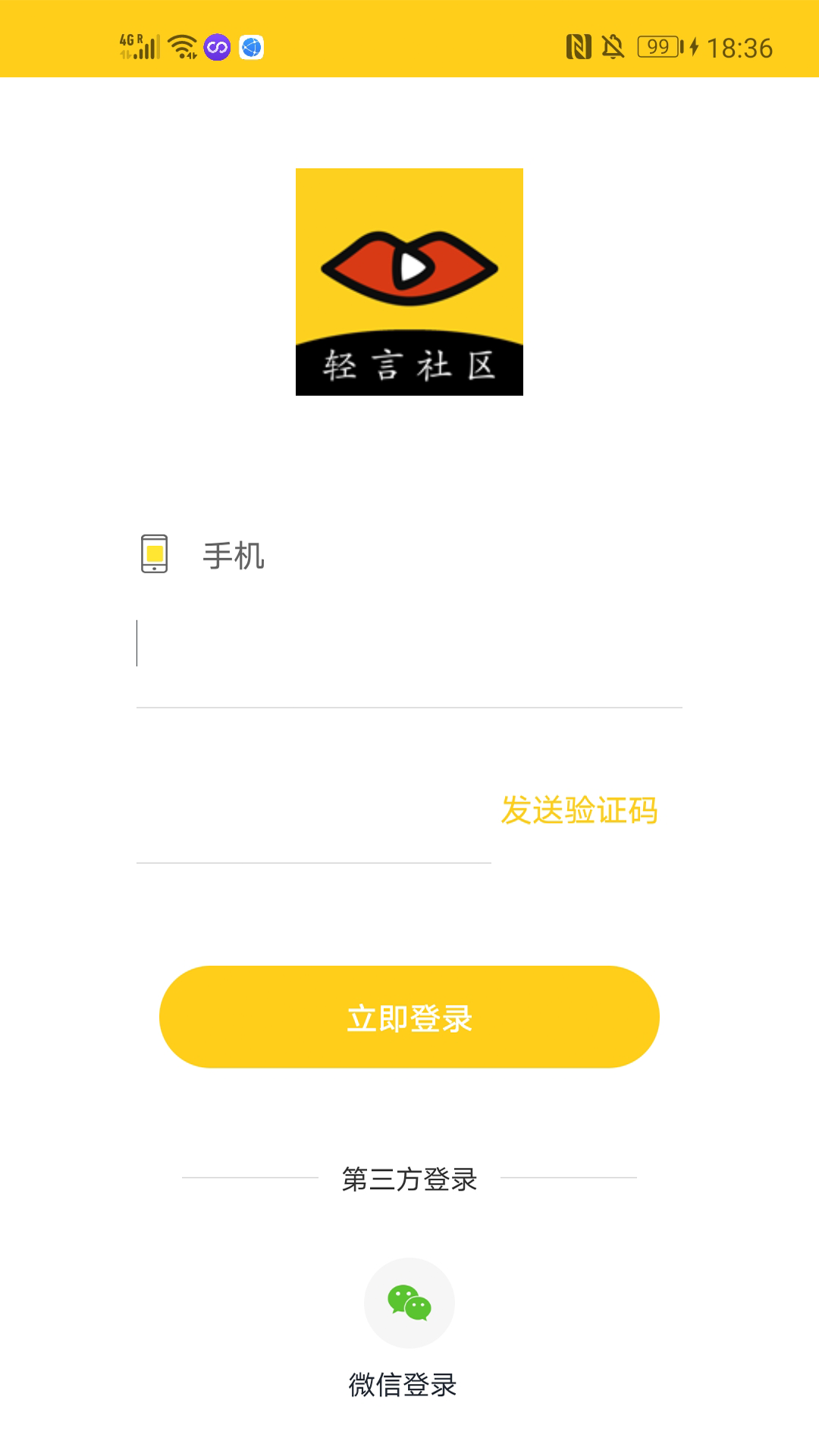Screen dimensions: 819x1456
Task: Click the 第三方登录 divider text
Action: click(409, 1179)
